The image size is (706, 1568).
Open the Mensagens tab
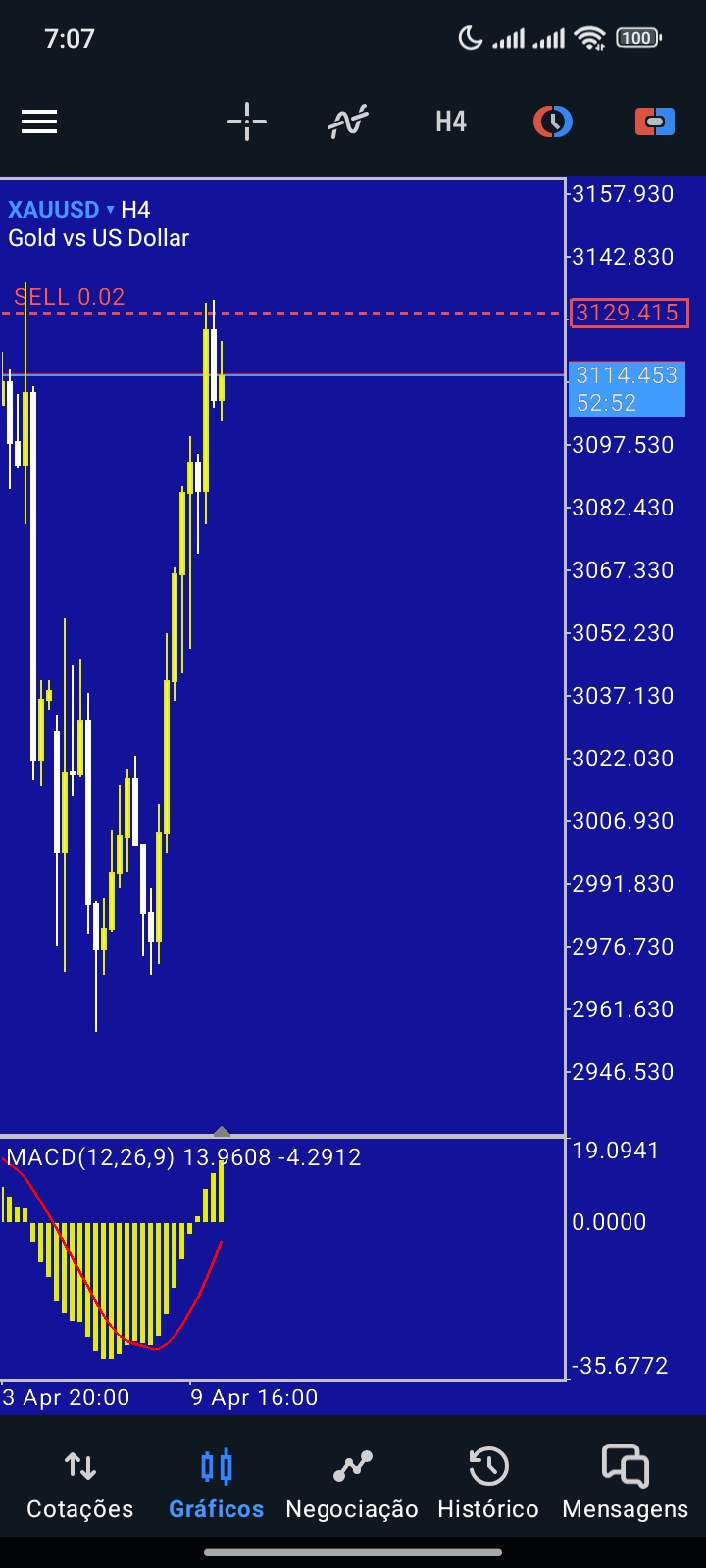626,1484
